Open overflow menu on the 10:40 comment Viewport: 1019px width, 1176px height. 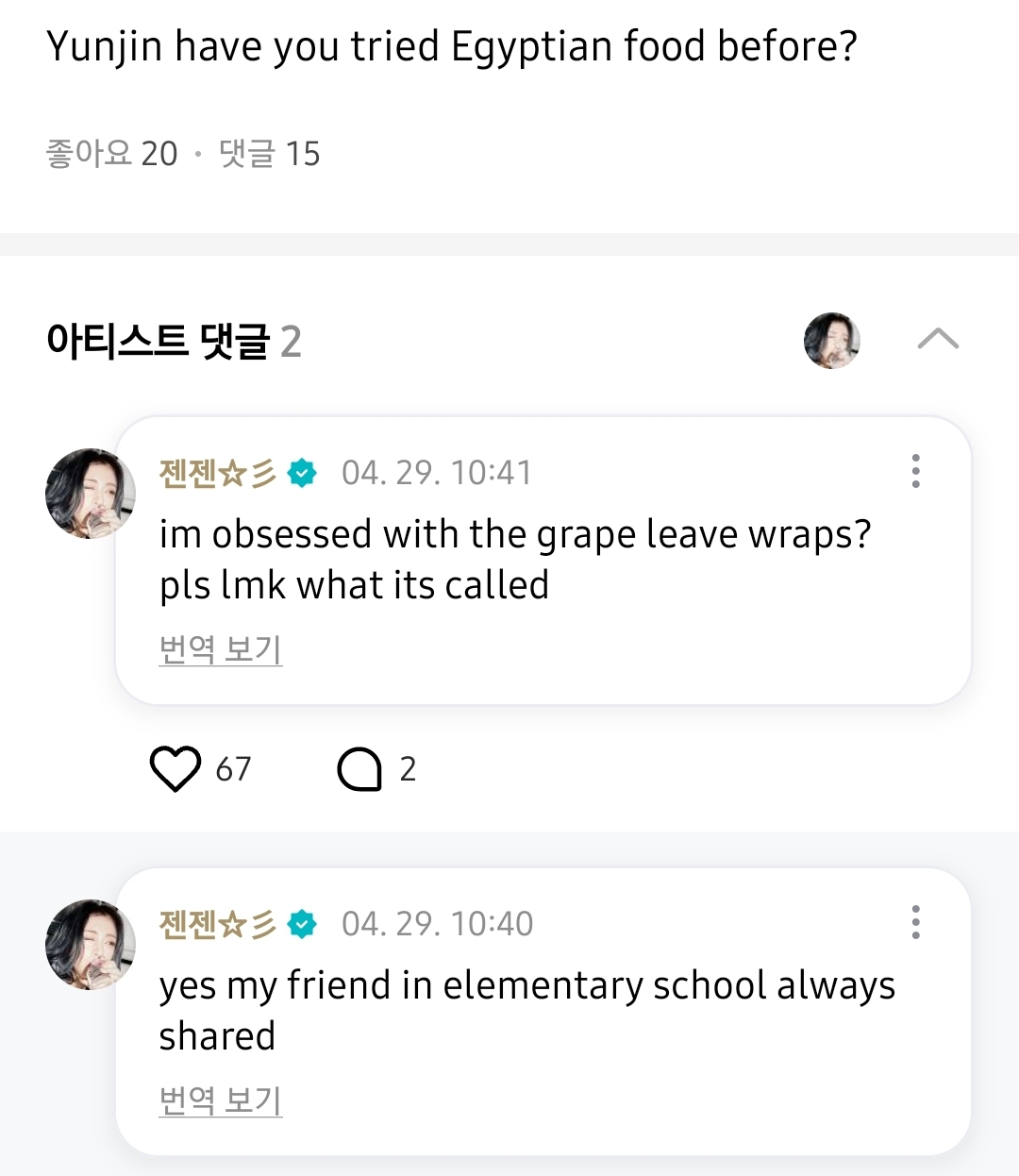pyautogui.click(x=915, y=922)
